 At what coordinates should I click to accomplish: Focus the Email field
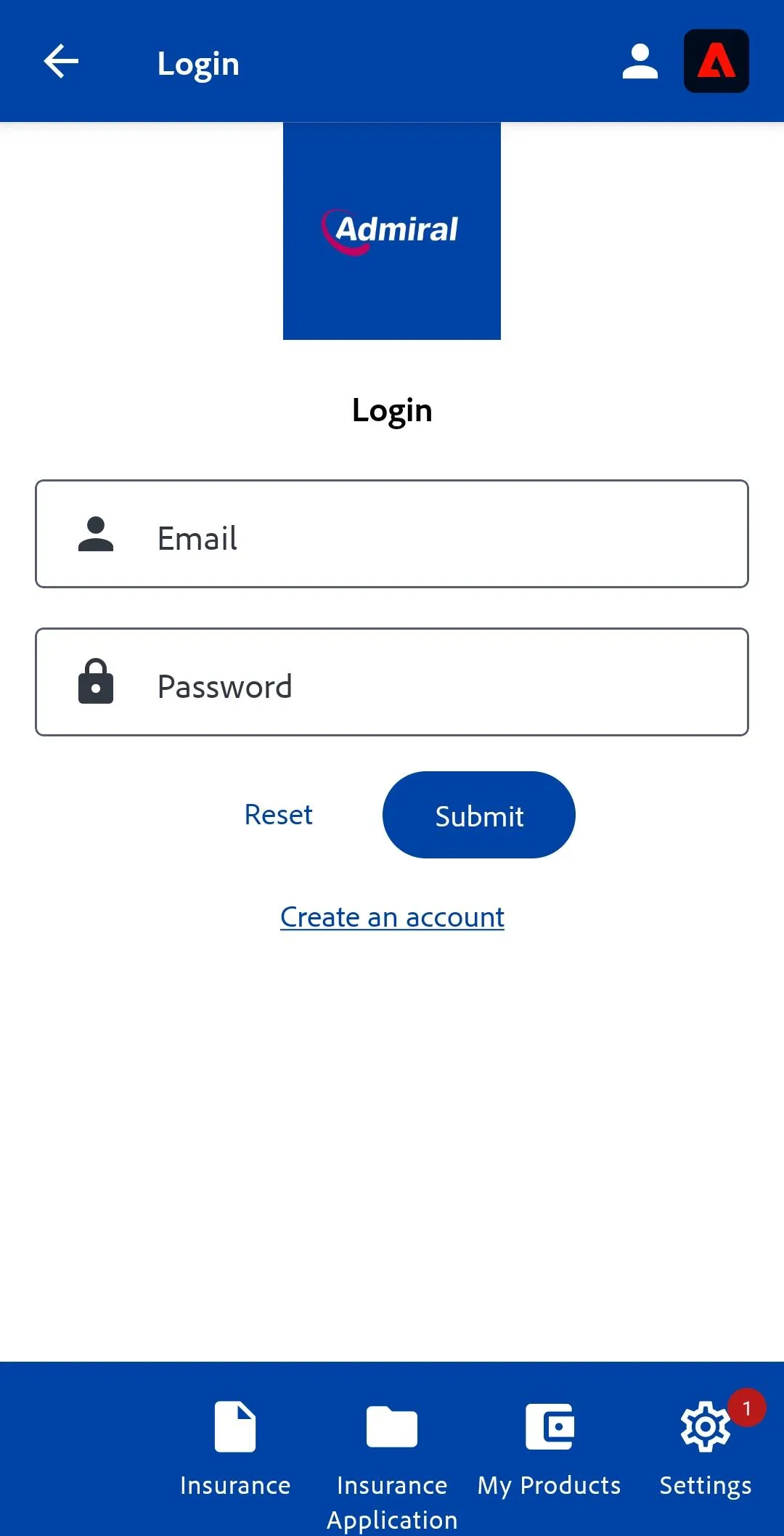[x=392, y=534]
